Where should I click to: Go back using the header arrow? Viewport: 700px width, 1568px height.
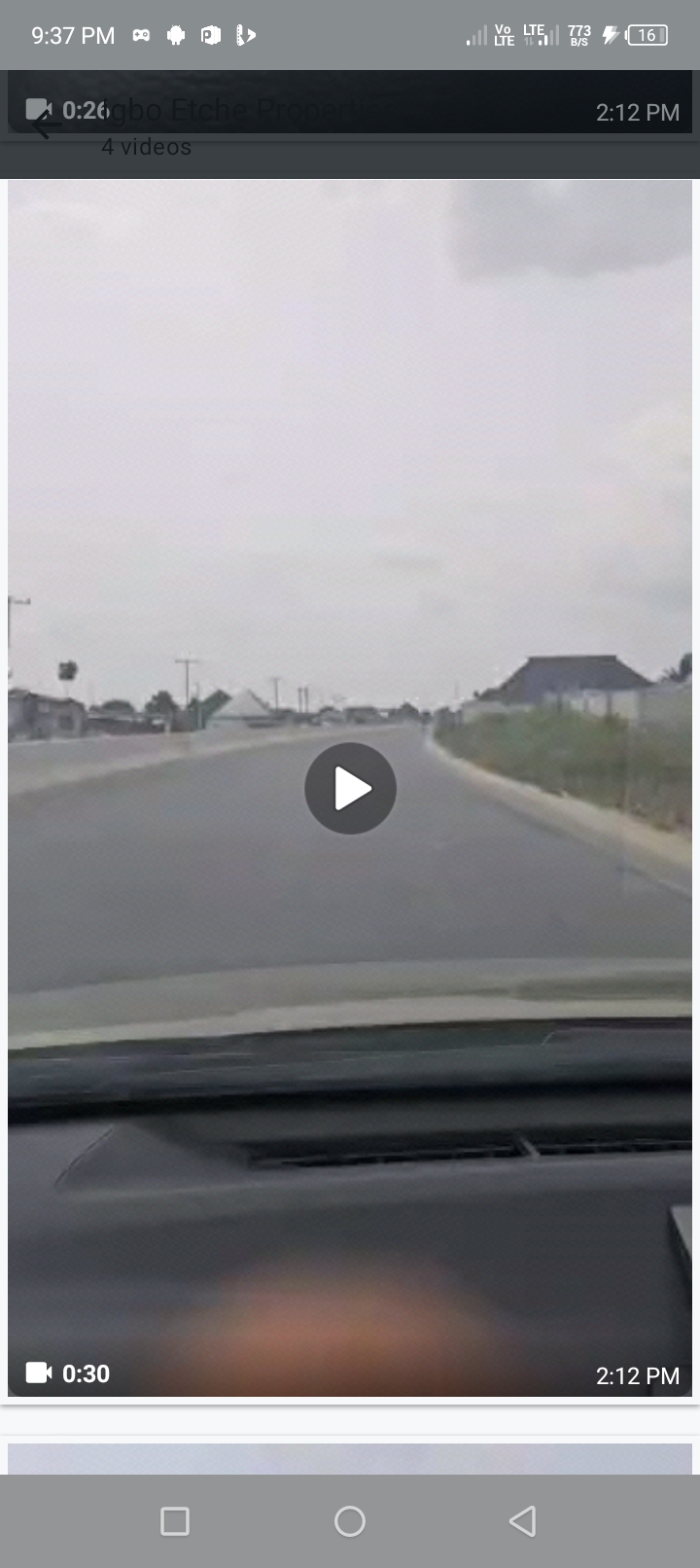coord(42,124)
